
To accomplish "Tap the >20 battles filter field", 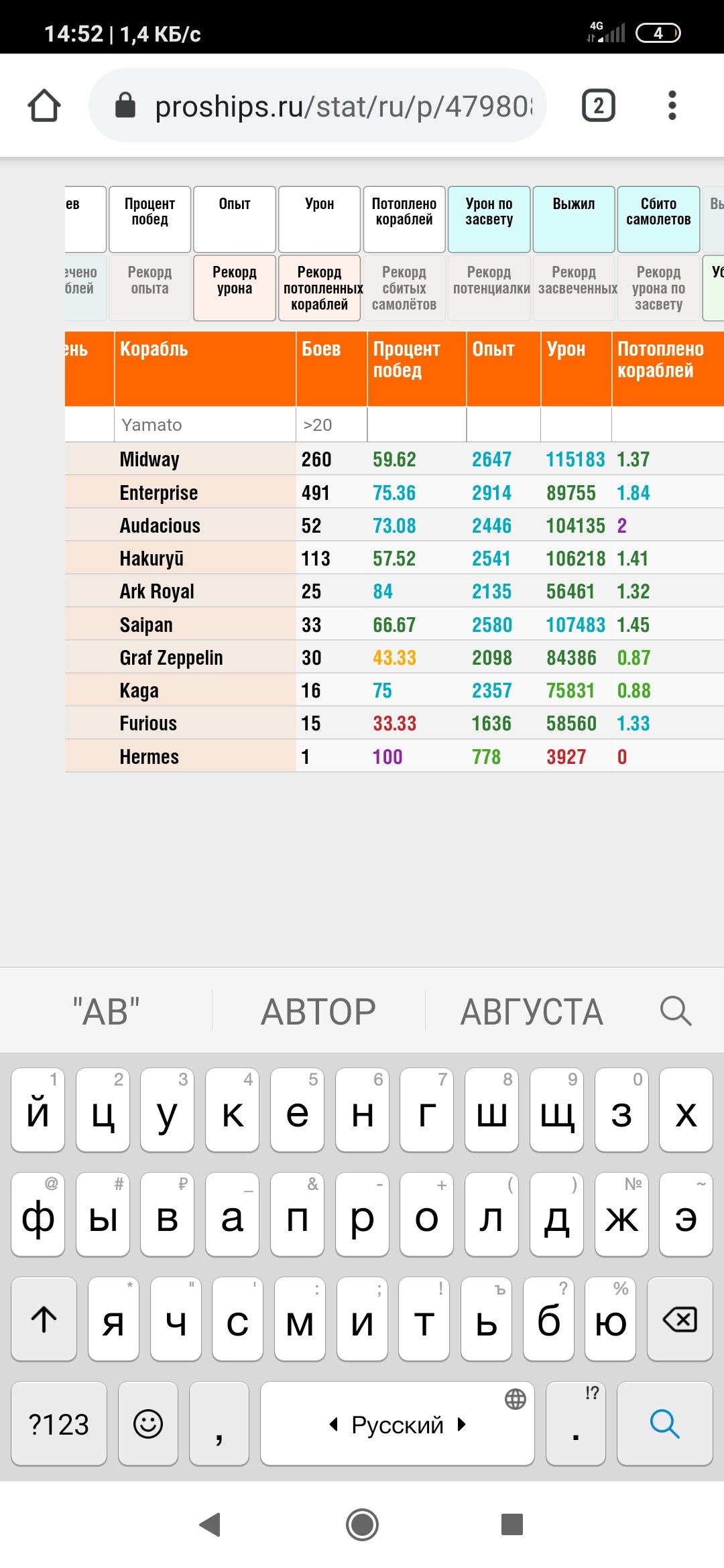I will (x=331, y=425).
